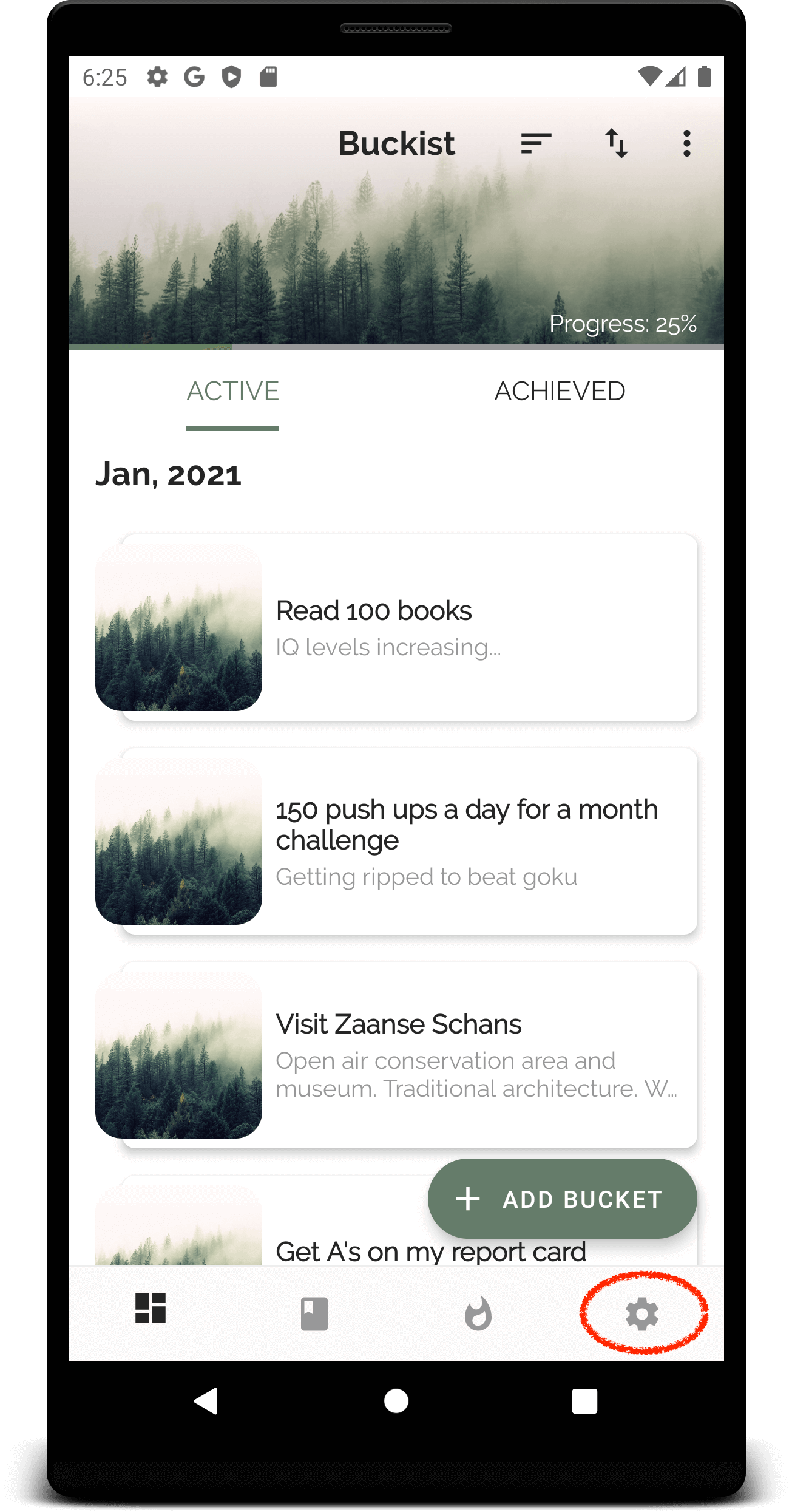Select the Active tab
The height and width of the screenshot is (1512, 792).
click(232, 392)
